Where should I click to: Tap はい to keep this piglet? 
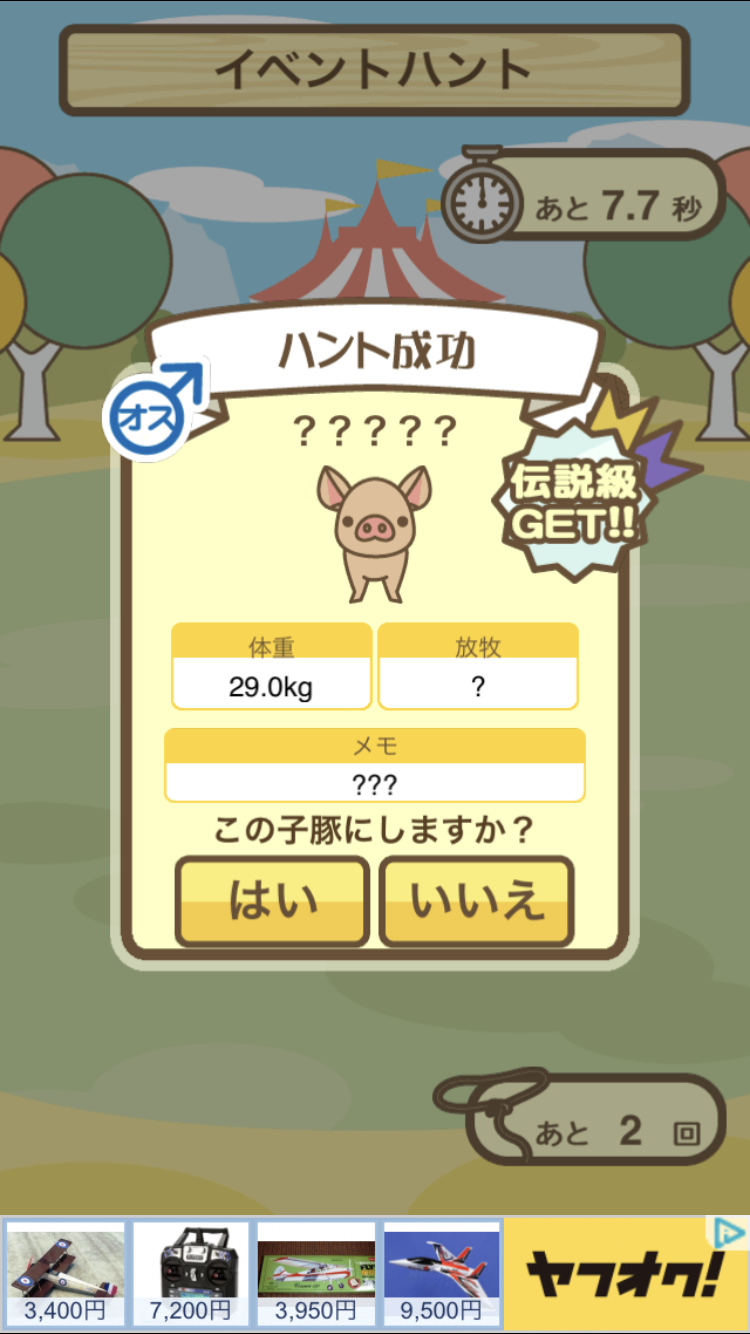[272, 901]
